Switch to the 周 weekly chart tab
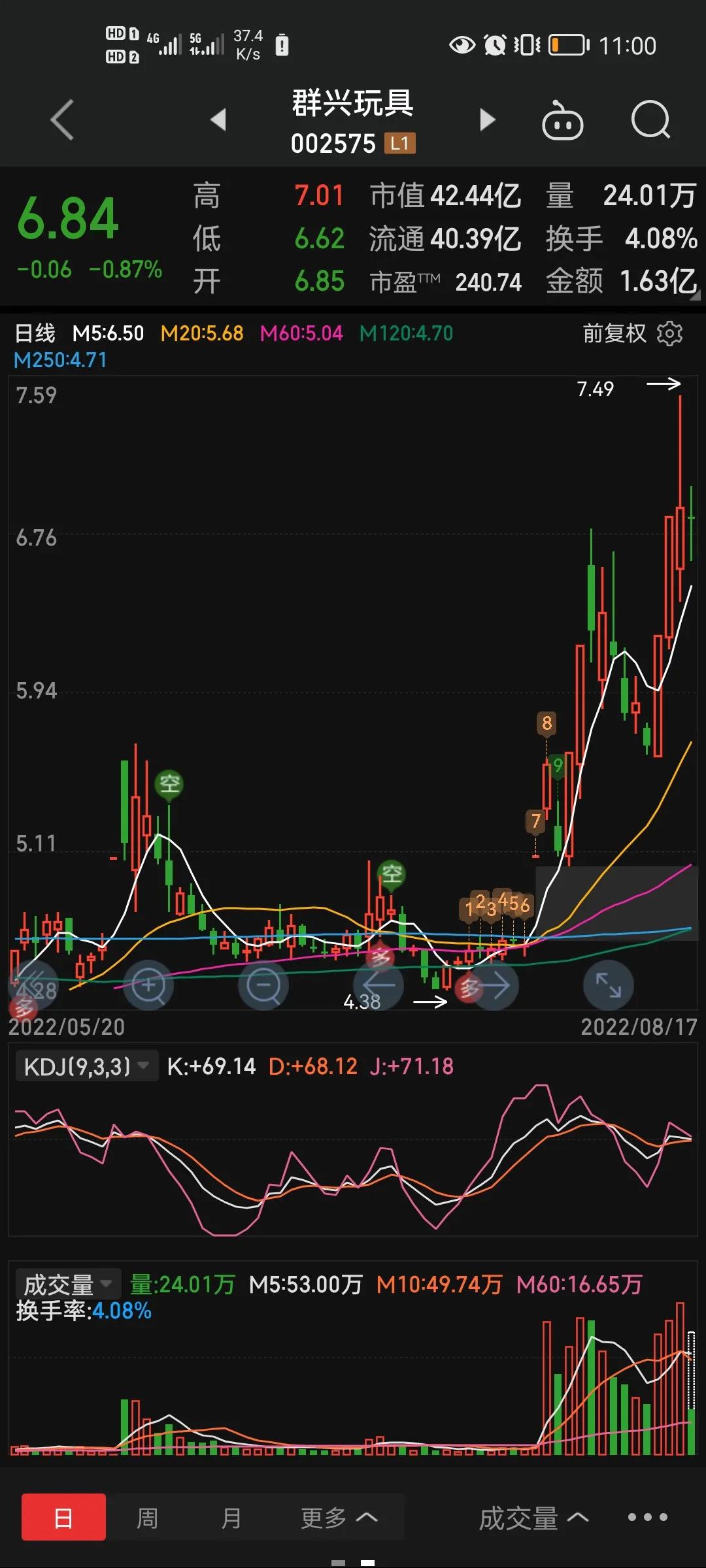The image size is (706, 1568). (x=147, y=1518)
